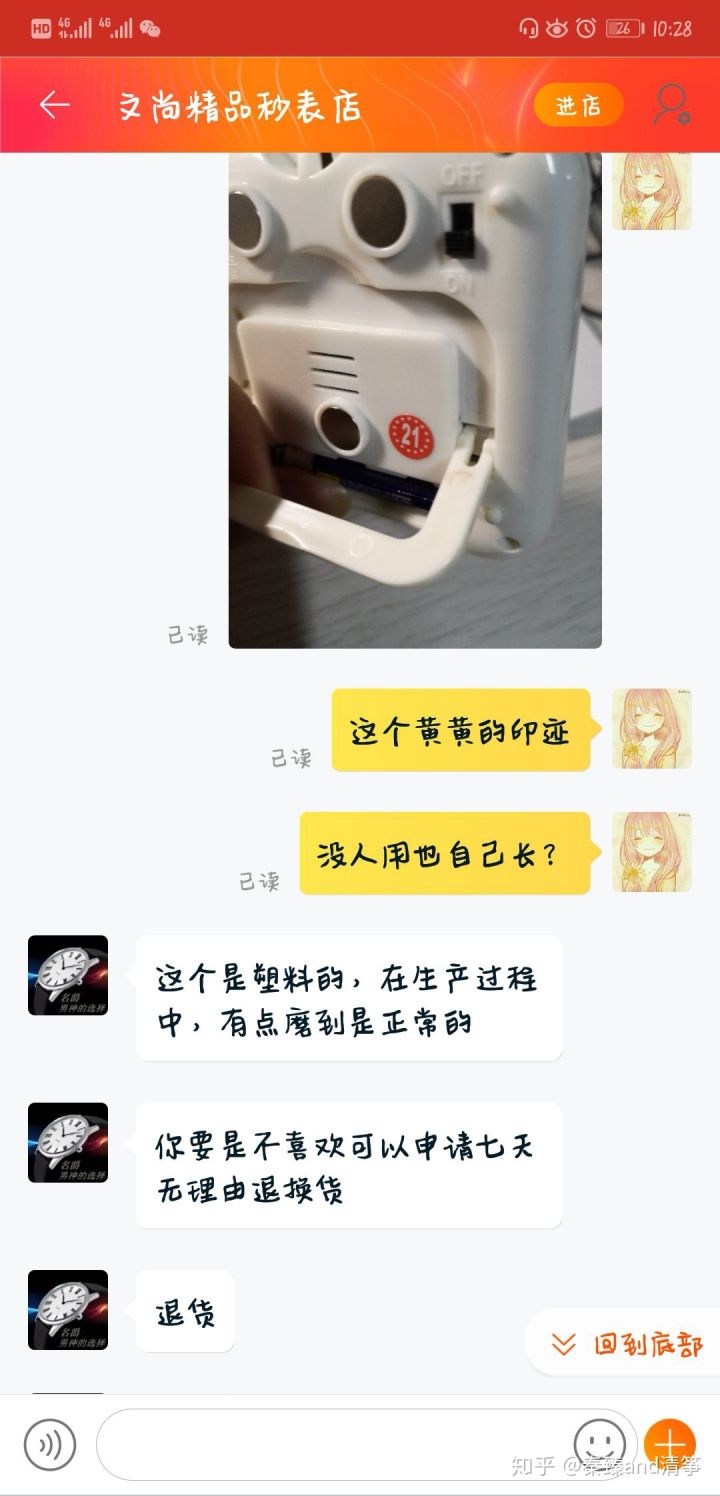Tap the 进店 button to enter shop
The image size is (720, 1496).
[x=578, y=105]
